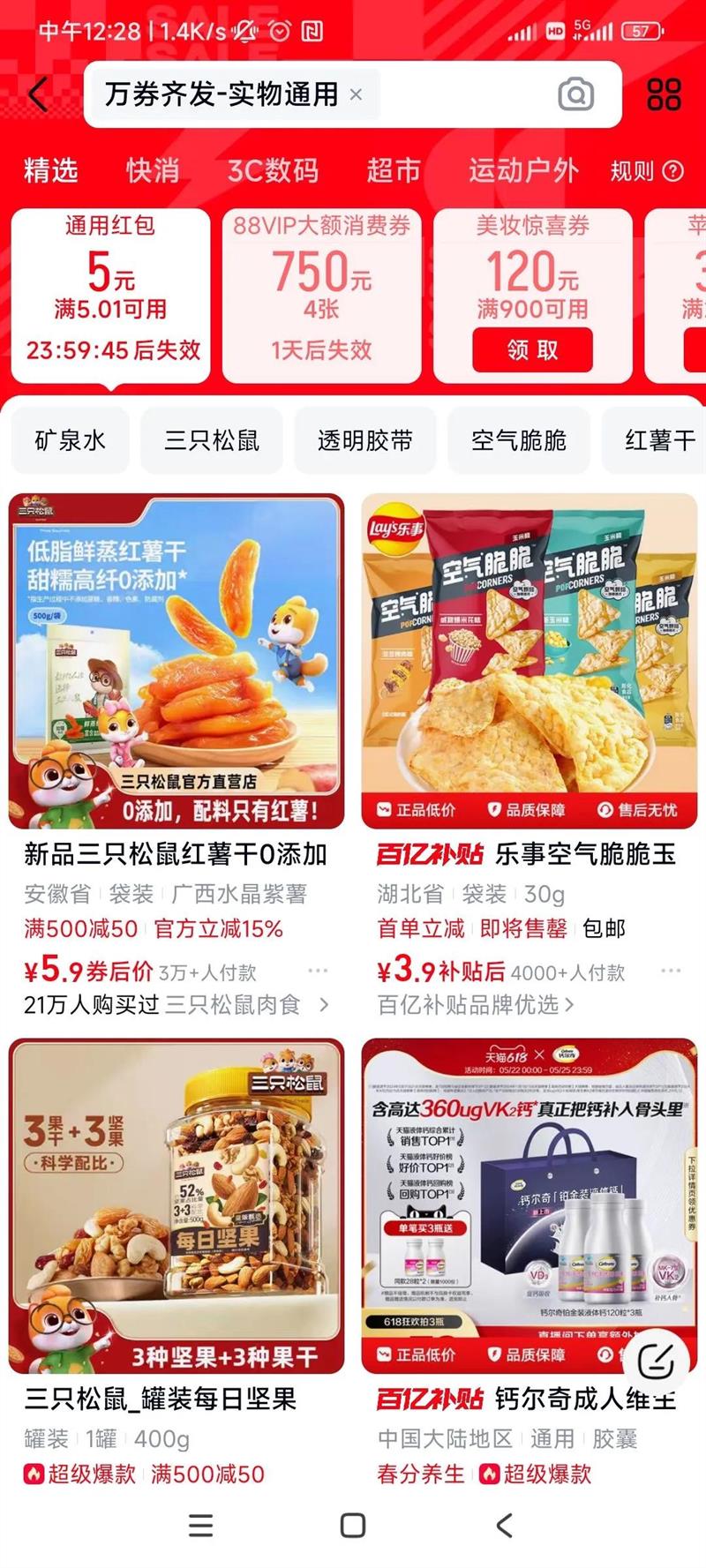
Task: Tap the floating feedback edit button
Action: tap(656, 1361)
